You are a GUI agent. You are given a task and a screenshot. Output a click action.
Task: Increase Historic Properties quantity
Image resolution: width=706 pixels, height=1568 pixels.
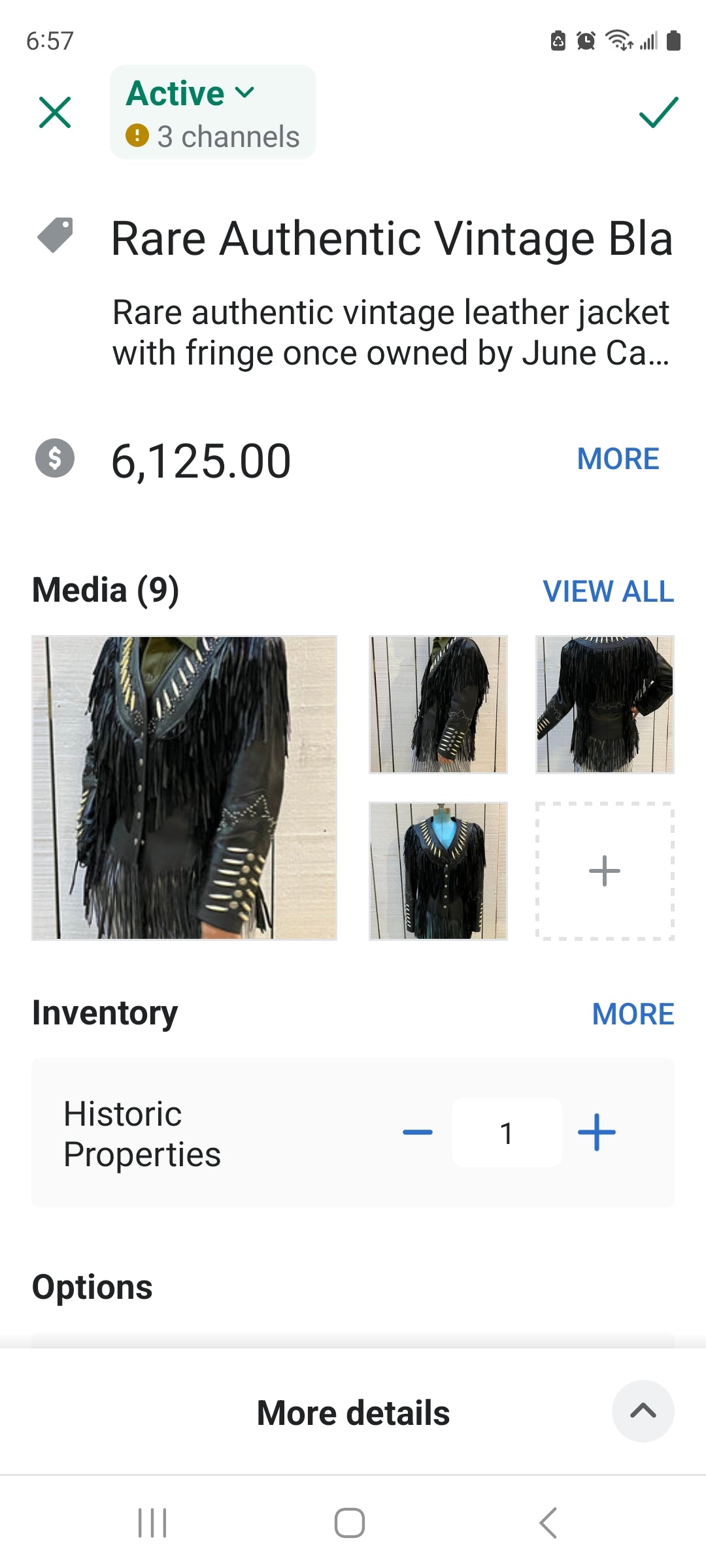point(597,1132)
